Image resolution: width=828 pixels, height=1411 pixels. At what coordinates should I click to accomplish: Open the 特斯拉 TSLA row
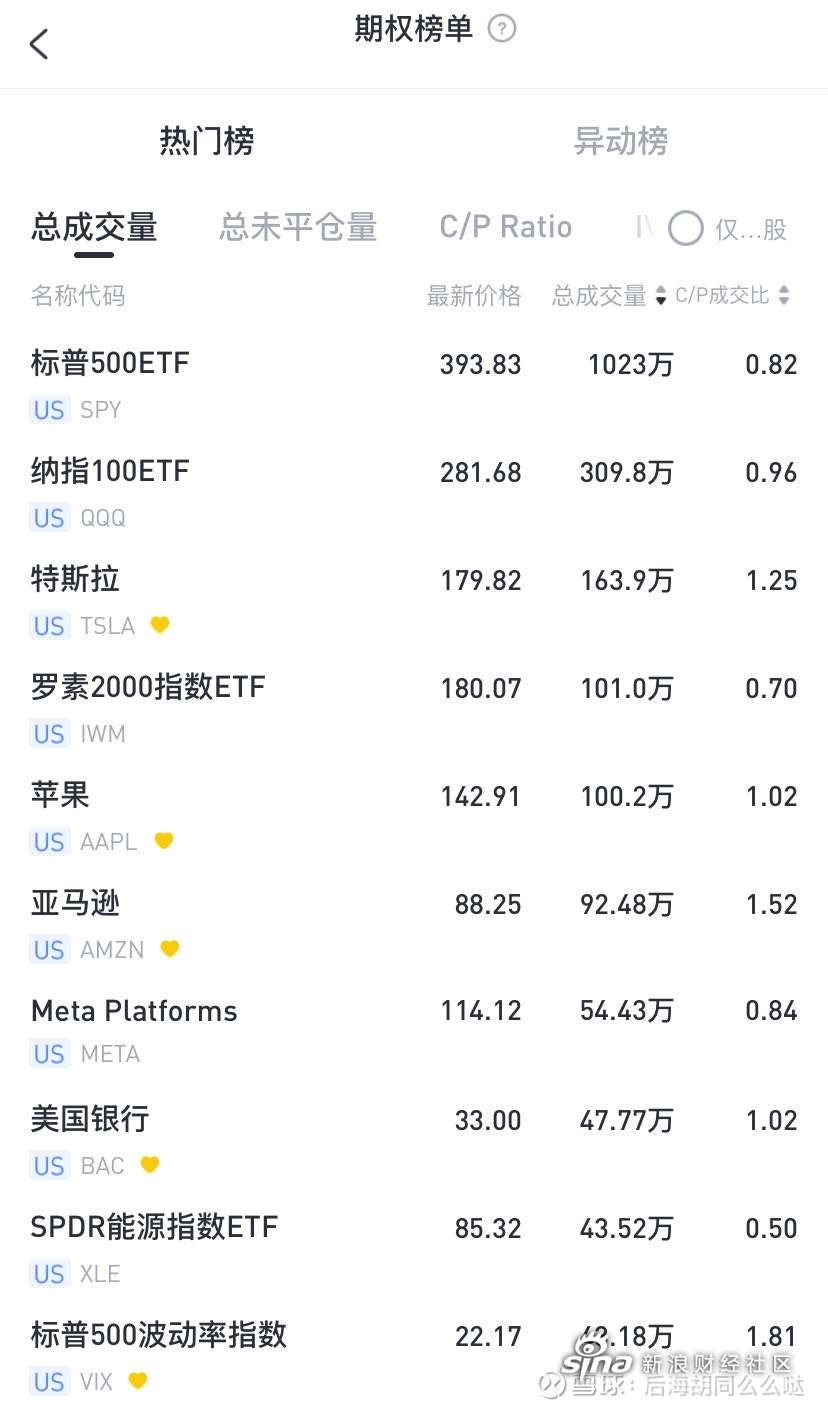pyautogui.click(x=414, y=600)
